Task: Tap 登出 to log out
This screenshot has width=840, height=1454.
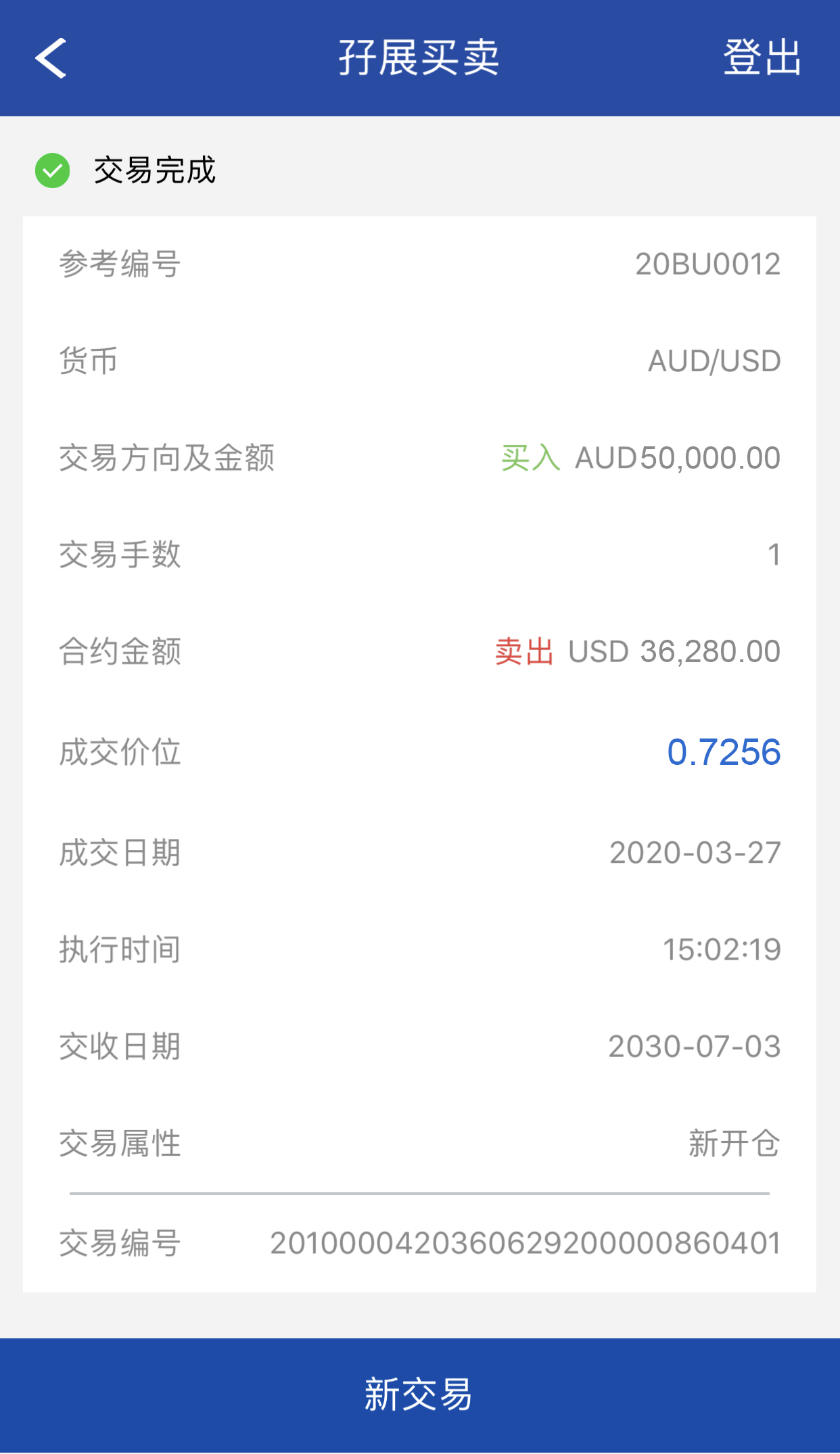Action: [x=762, y=58]
